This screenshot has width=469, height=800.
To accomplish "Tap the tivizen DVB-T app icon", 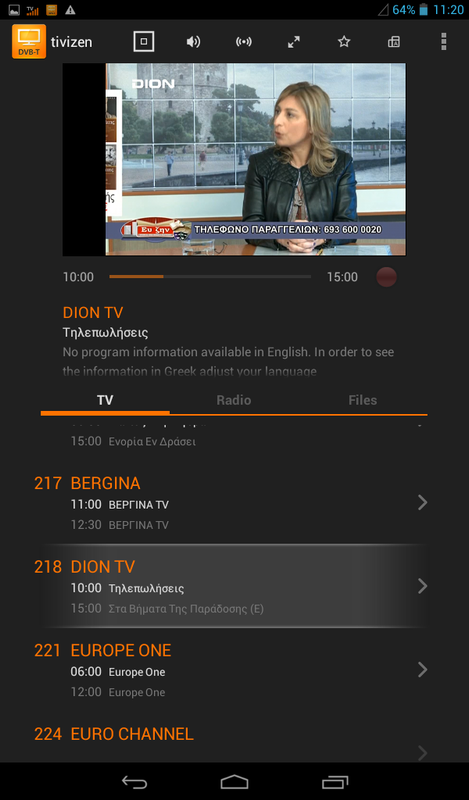I will (29, 41).
